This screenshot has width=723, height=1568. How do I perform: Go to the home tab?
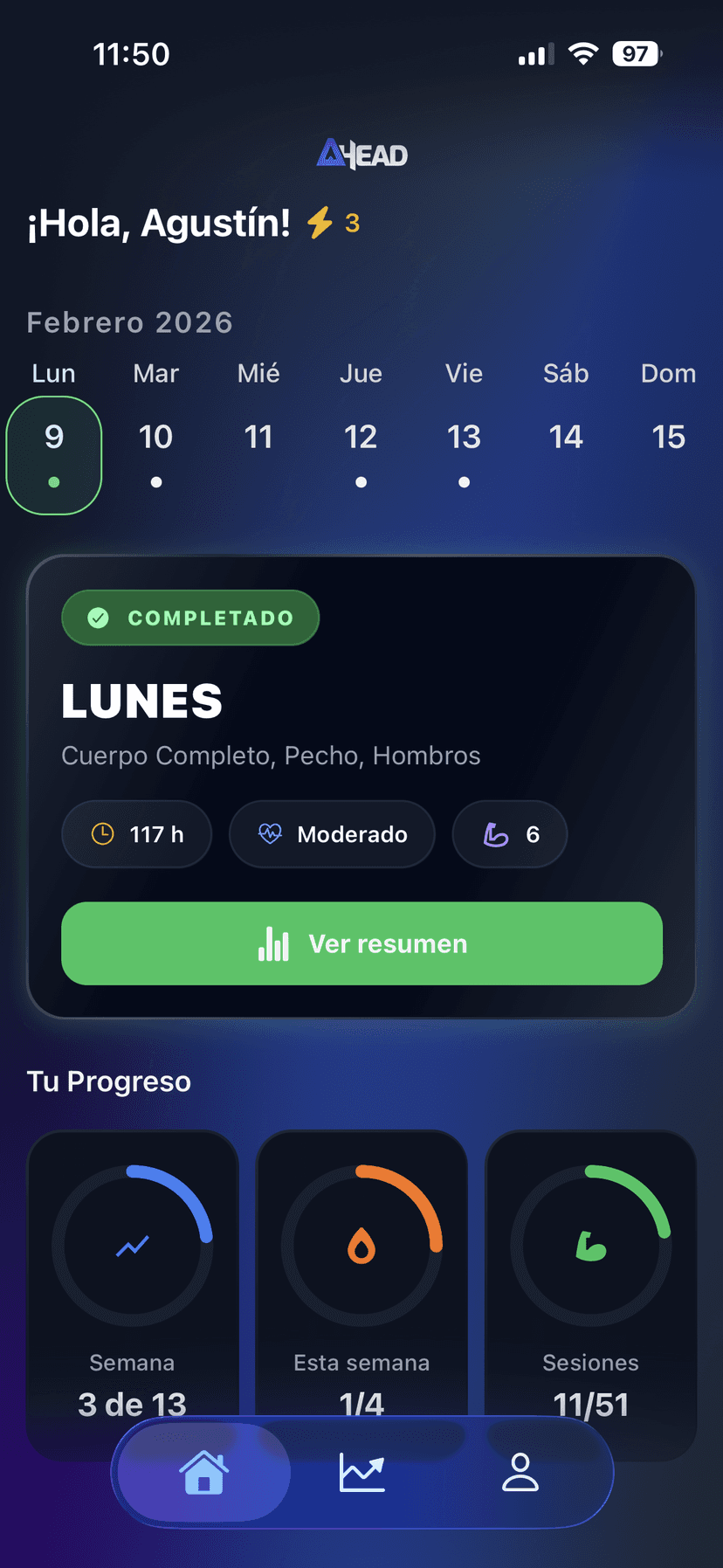pos(204,1473)
